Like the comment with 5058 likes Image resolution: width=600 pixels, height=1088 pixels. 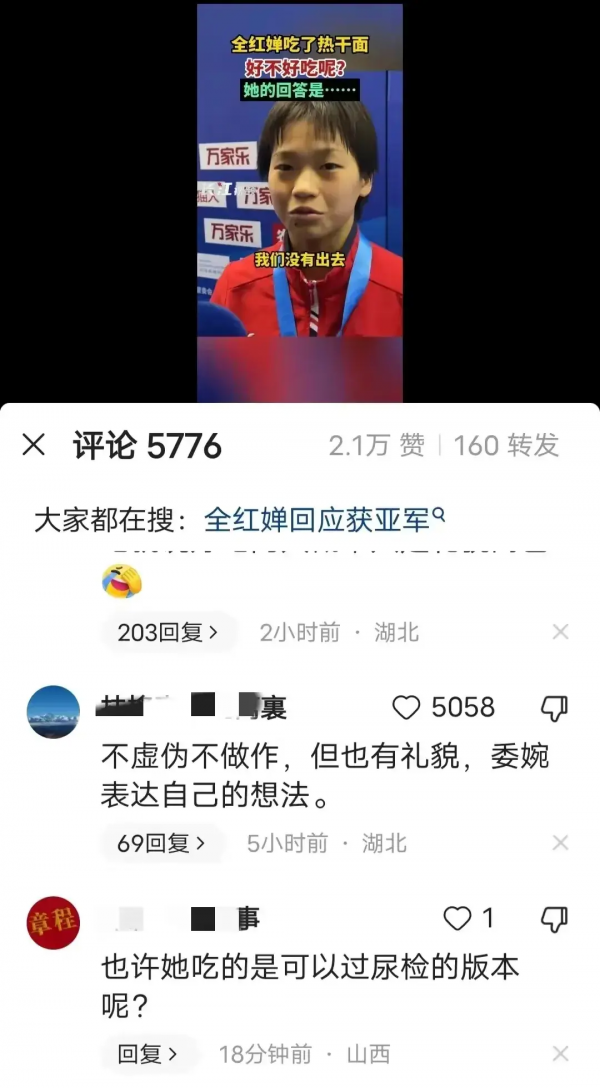407,708
